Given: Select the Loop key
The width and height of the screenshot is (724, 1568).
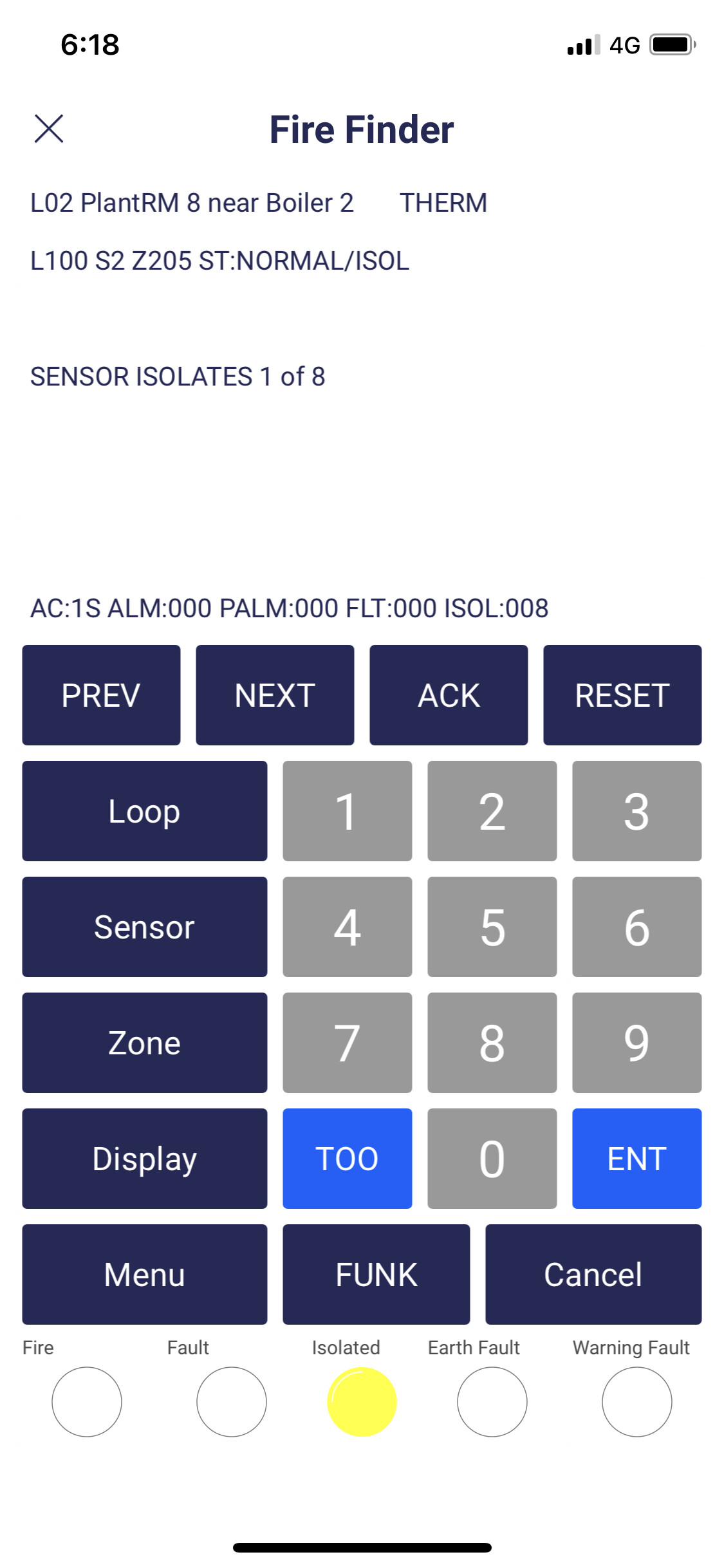Looking at the screenshot, I should (145, 811).
